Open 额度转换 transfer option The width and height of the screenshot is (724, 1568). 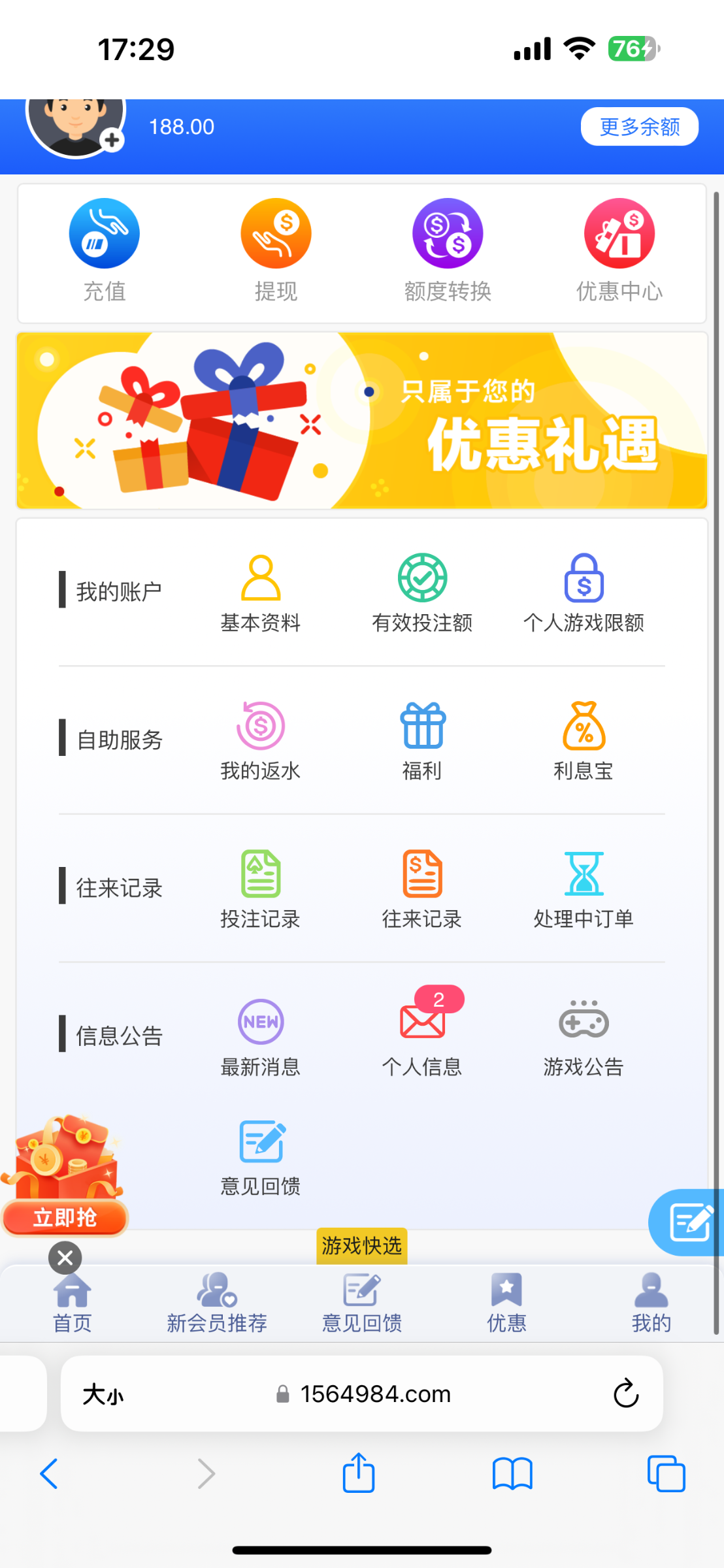tap(448, 250)
